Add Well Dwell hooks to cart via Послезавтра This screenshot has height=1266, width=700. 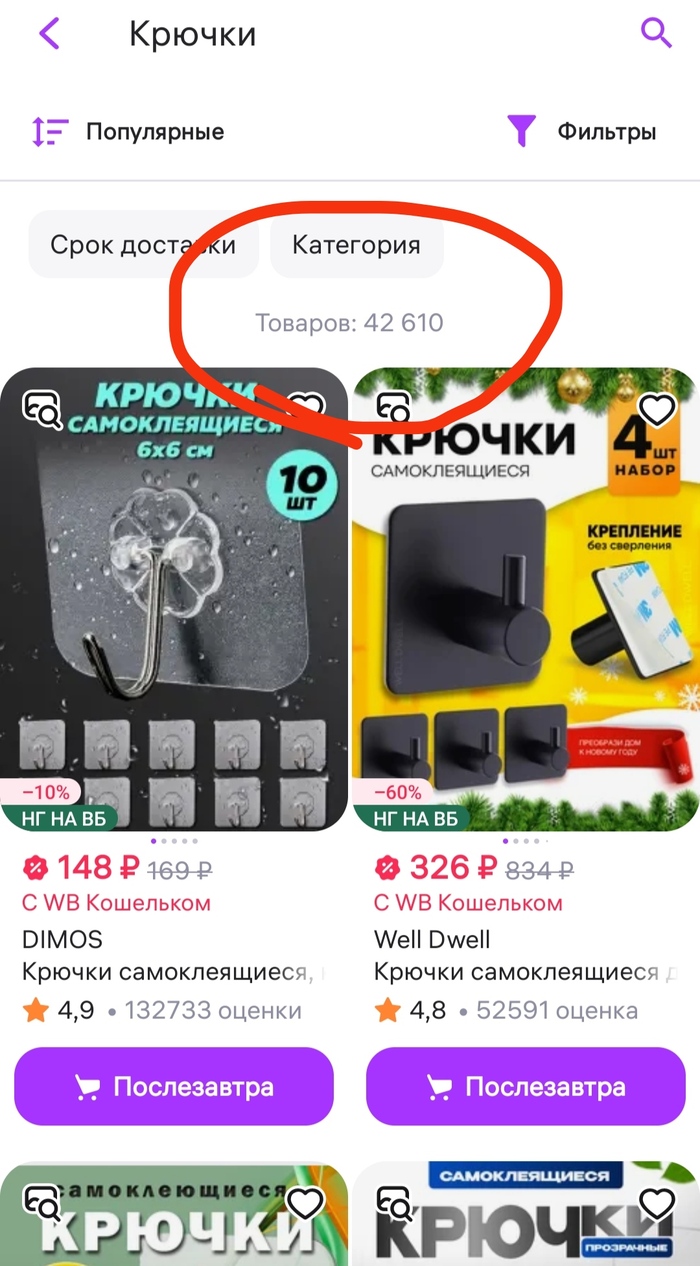[525, 1087]
